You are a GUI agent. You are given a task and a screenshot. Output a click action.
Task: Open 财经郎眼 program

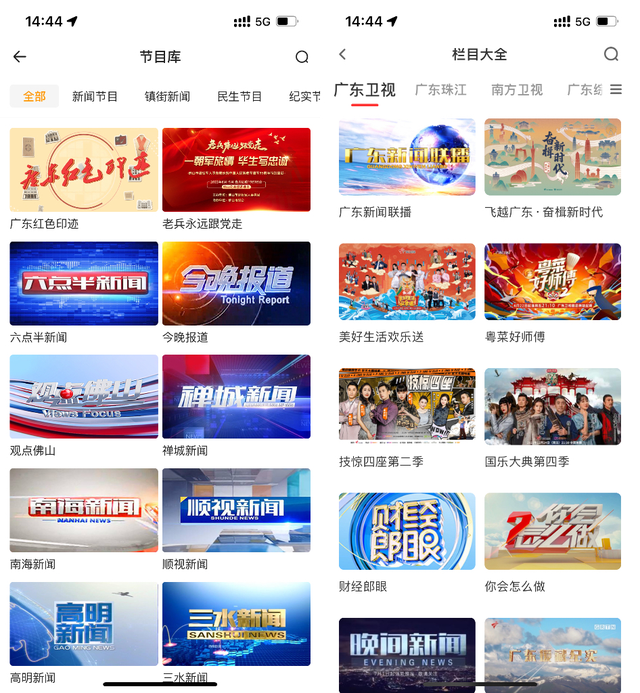(407, 530)
